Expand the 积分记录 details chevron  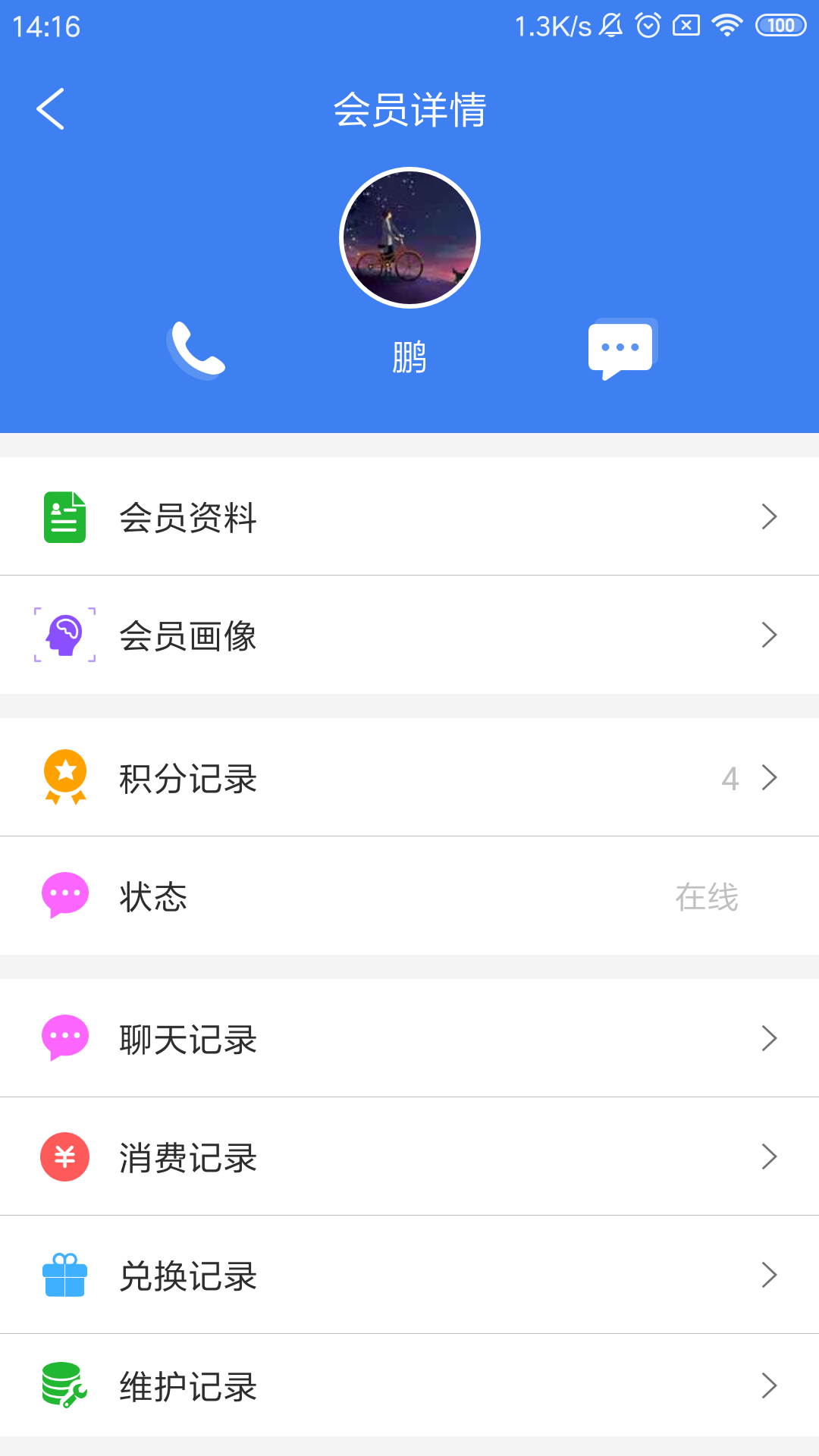point(770,777)
